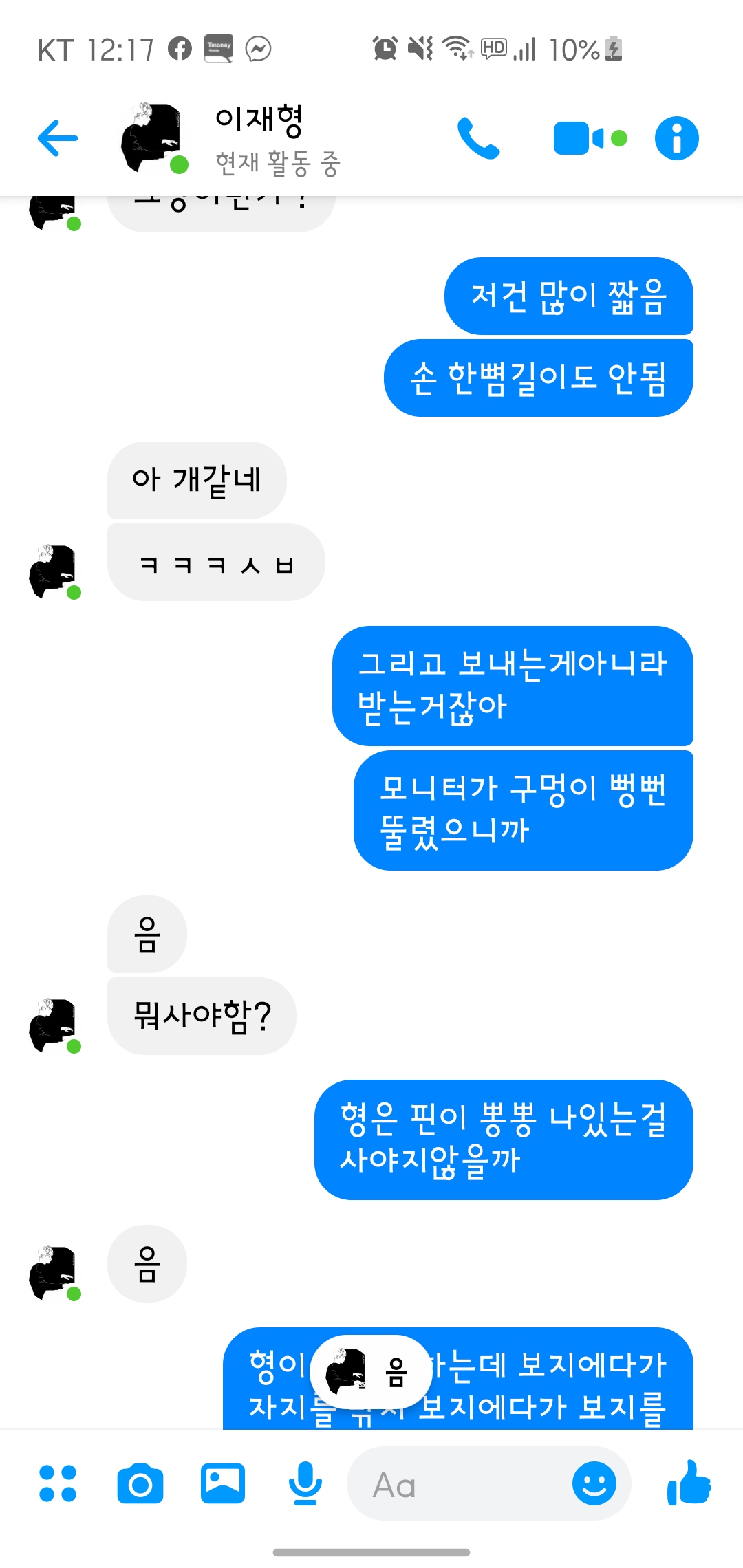Open the four-dot more options menu
The height and width of the screenshot is (1568, 743).
point(58,1483)
